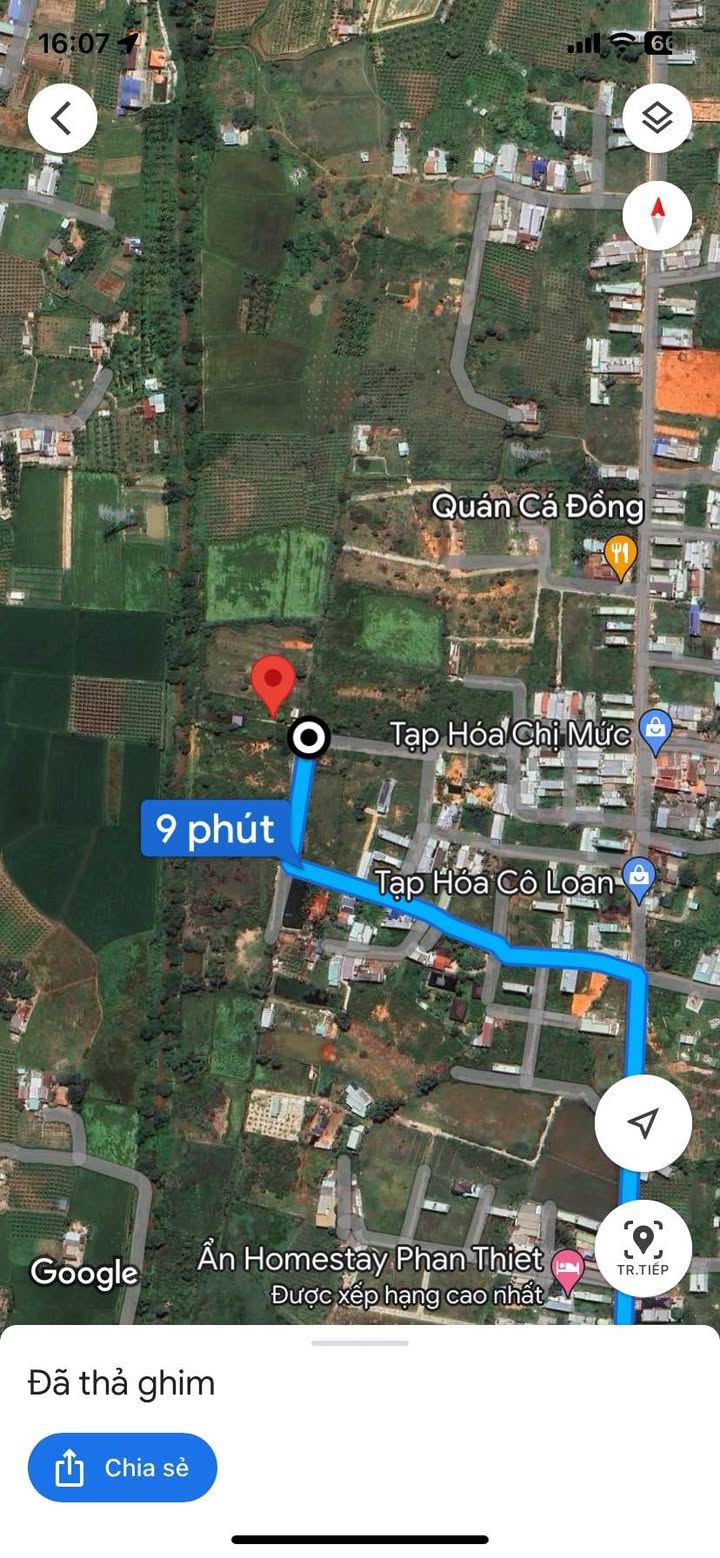
Task: Tap the 9 phút route time label
Action: tap(217, 828)
